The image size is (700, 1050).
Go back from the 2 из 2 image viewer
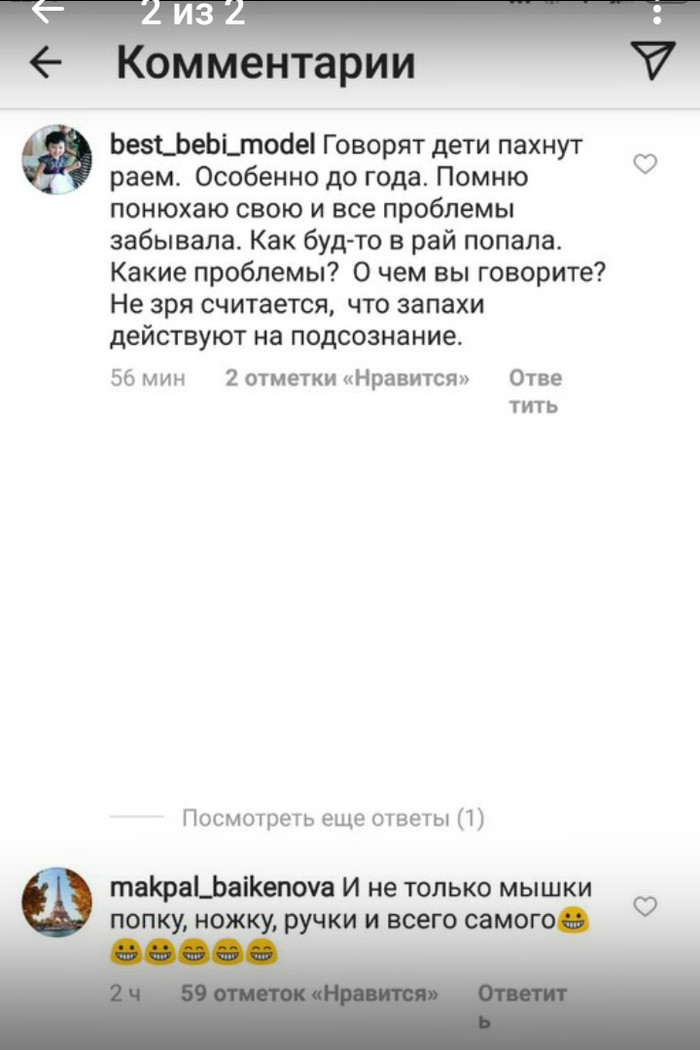point(47,10)
